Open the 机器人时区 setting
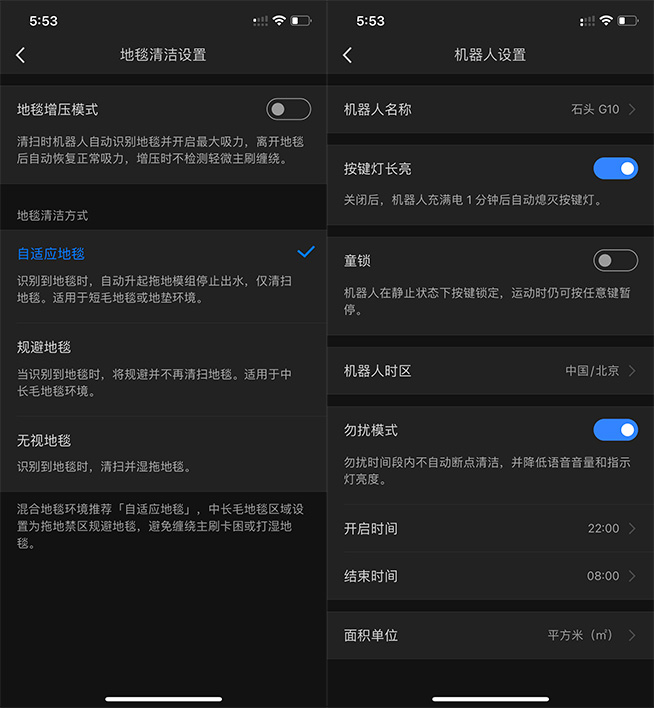The width and height of the screenshot is (654, 708). pyautogui.click(x=490, y=371)
